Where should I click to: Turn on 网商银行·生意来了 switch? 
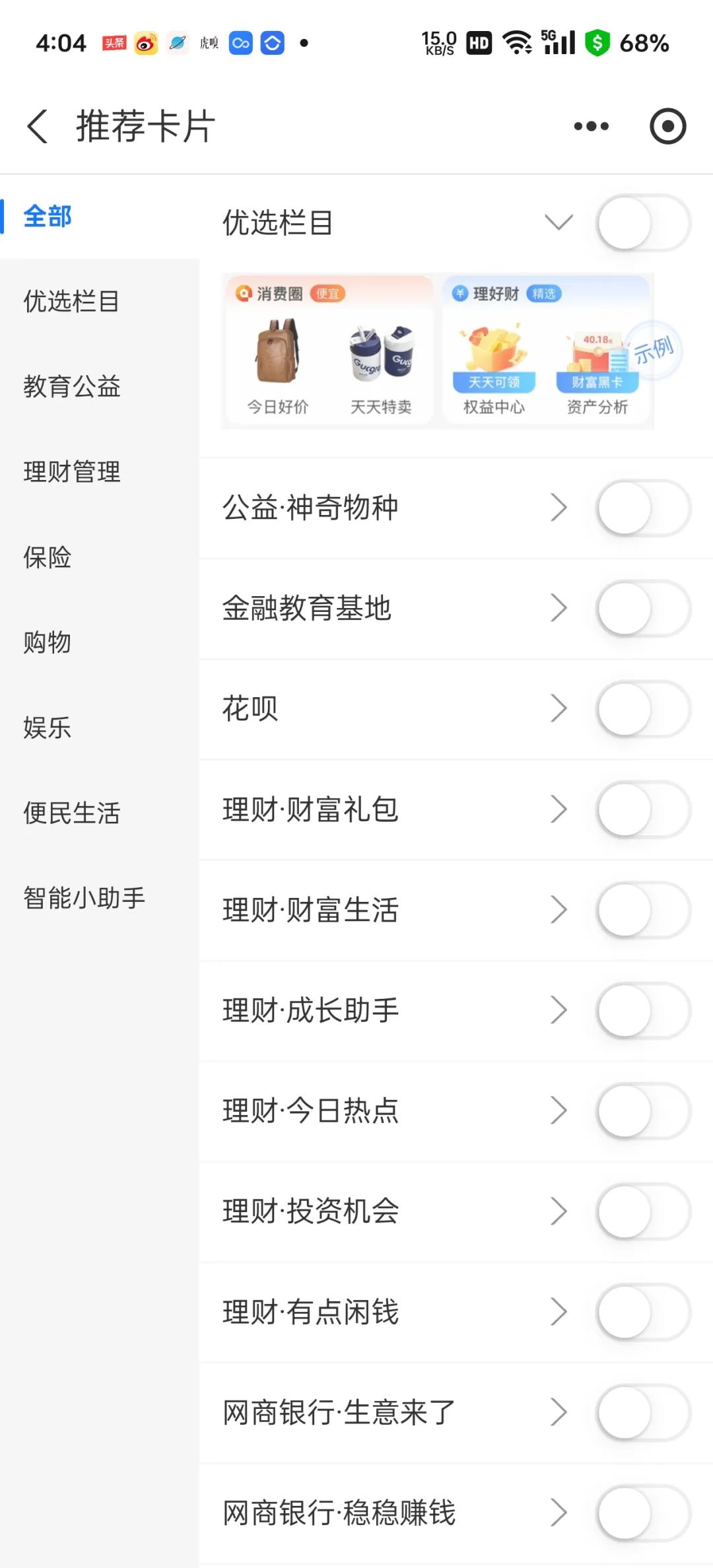tap(644, 1412)
